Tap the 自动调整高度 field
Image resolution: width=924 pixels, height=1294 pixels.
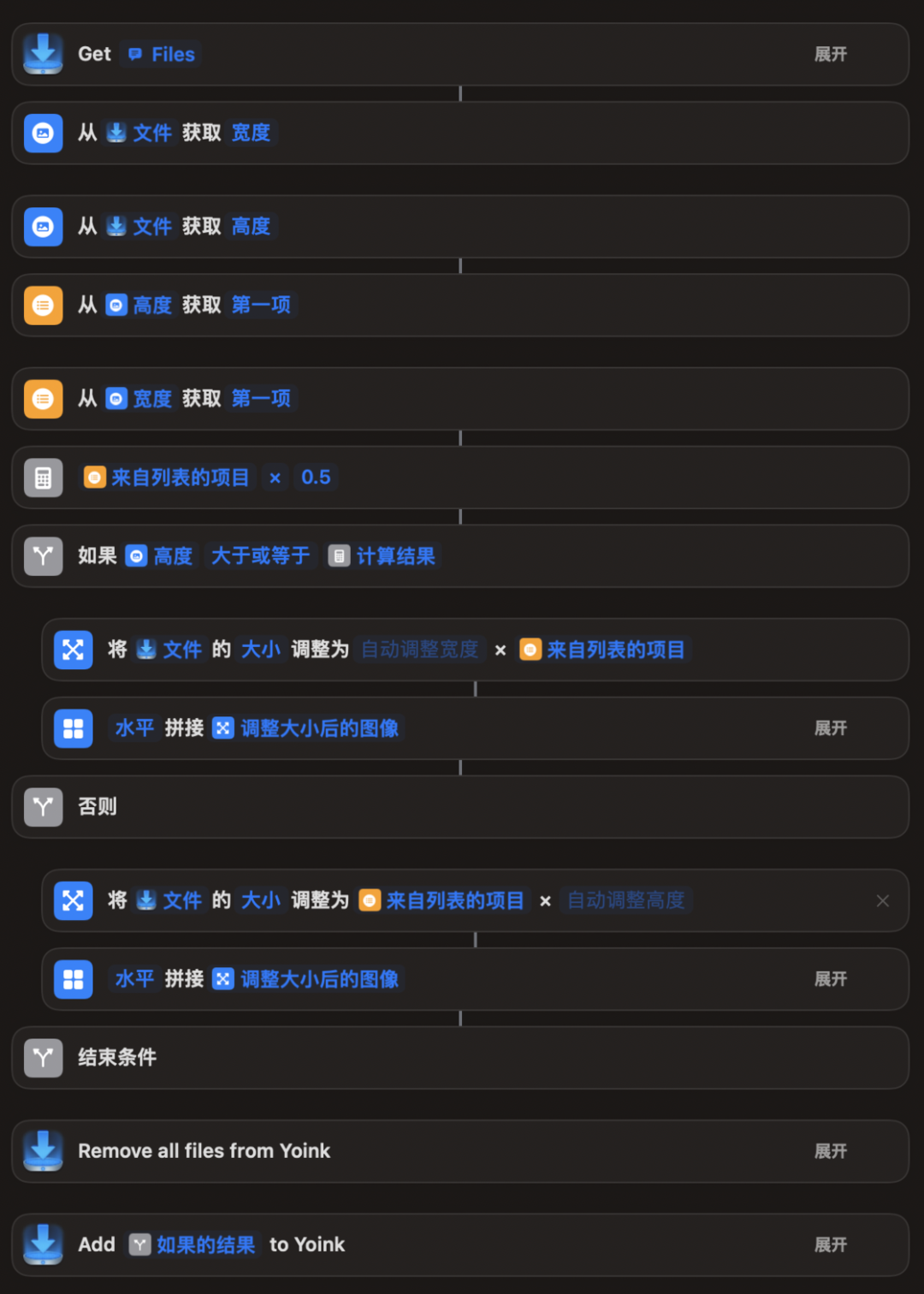[626, 900]
